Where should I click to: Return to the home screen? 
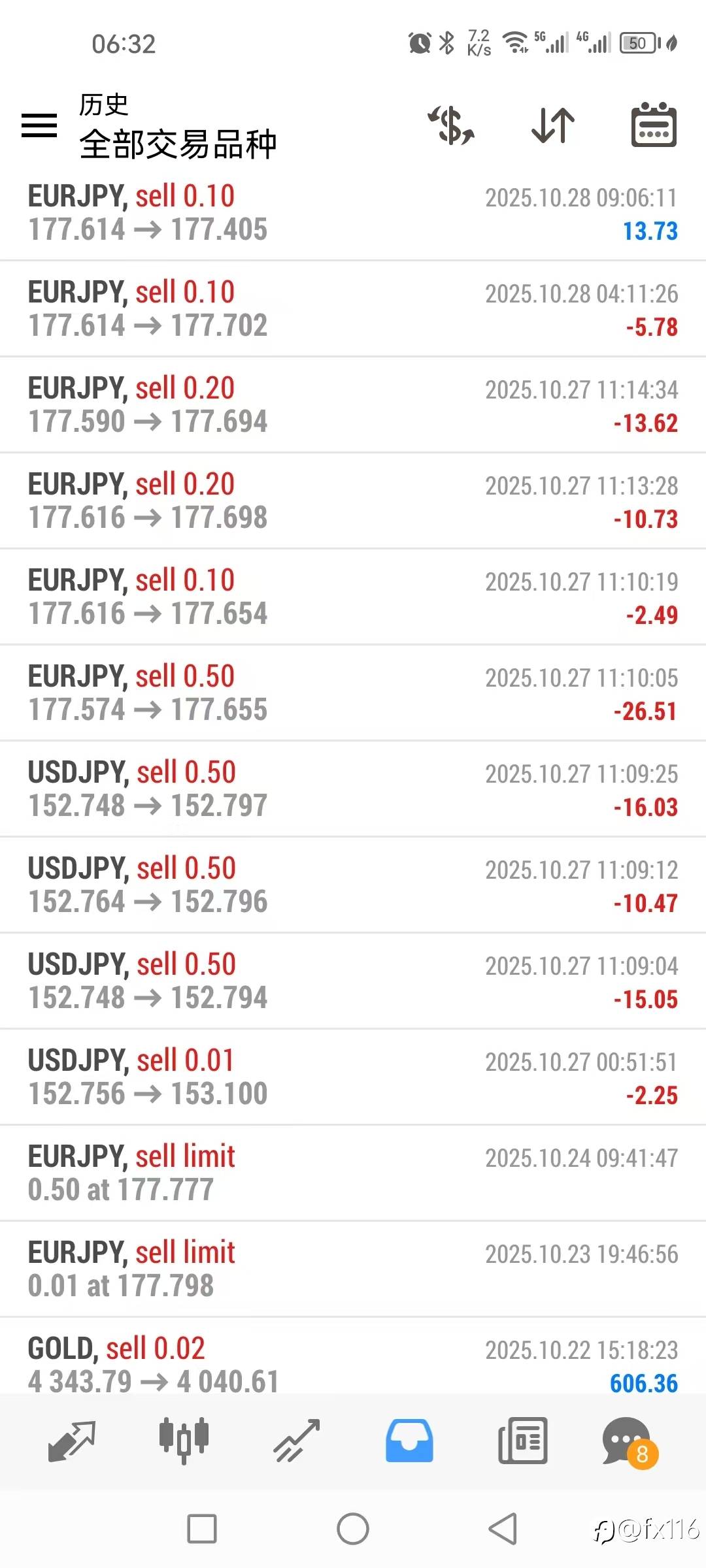coord(353,1529)
